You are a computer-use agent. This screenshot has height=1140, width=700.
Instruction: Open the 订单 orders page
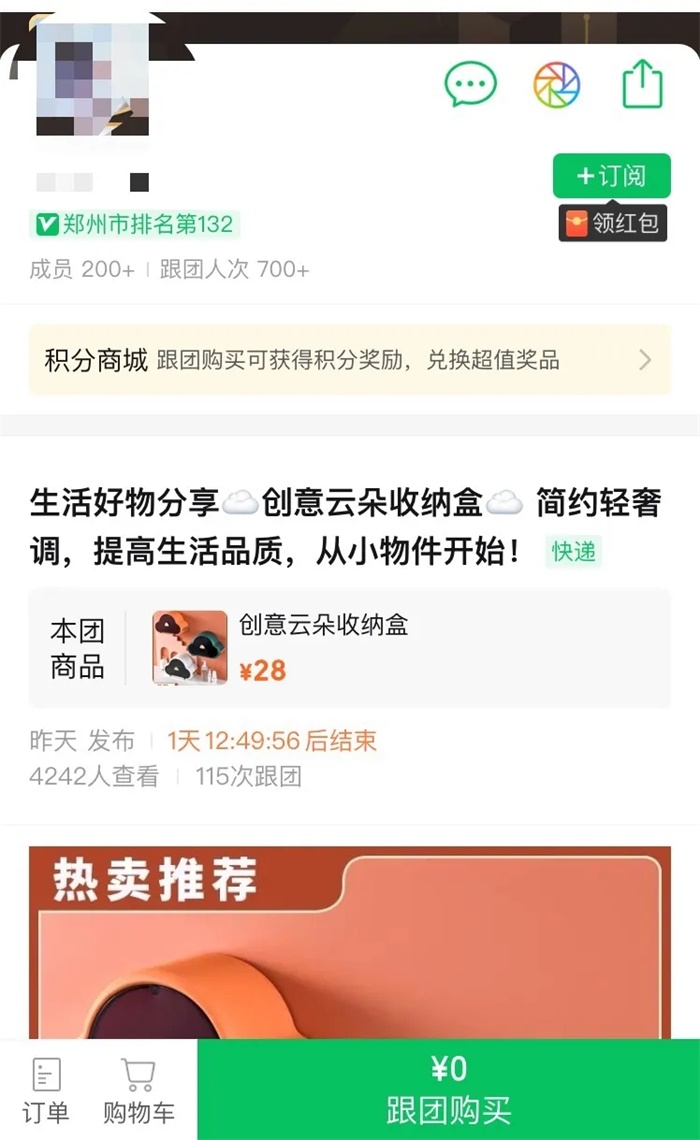tap(46, 1090)
